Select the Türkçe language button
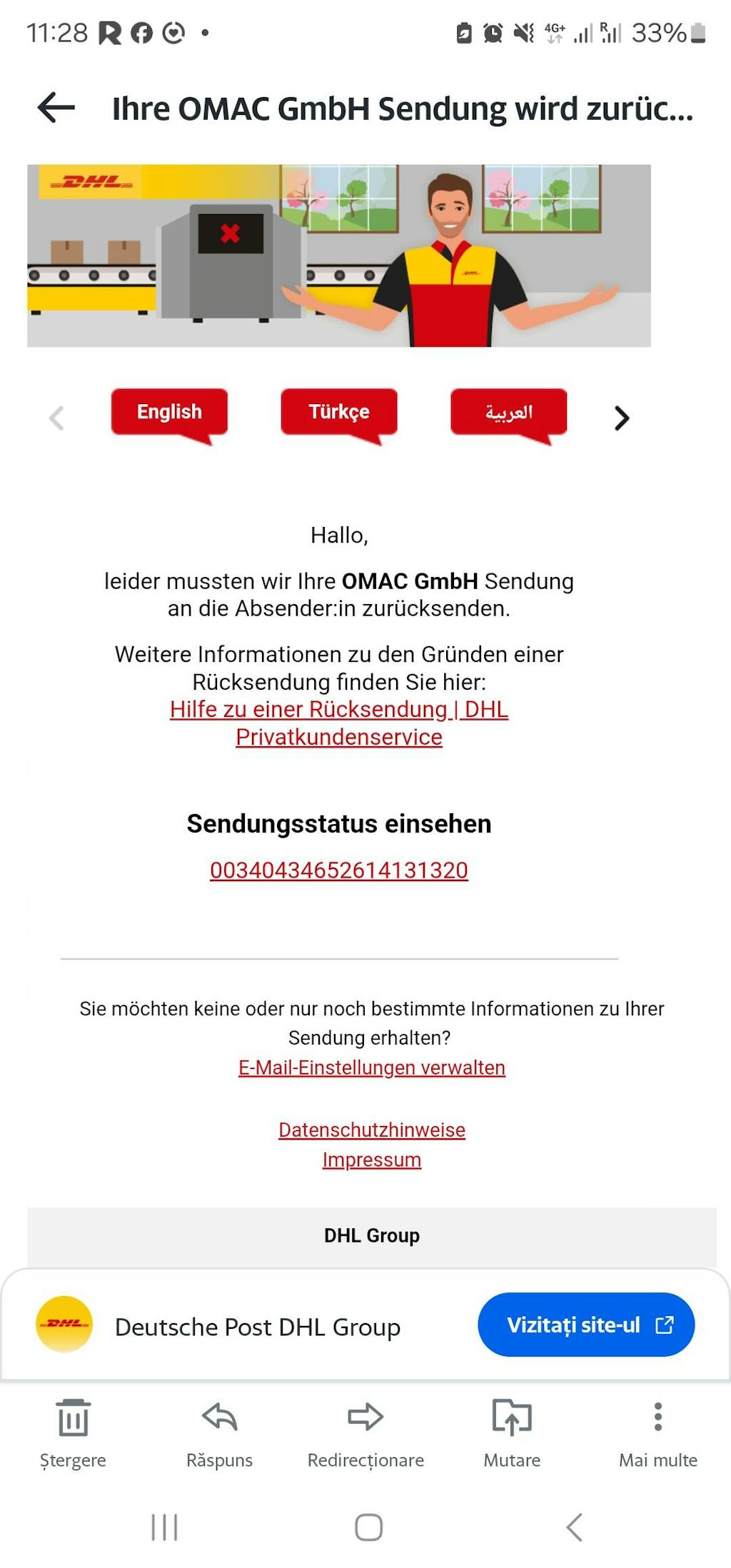The height and width of the screenshot is (1568, 731). pos(339,412)
